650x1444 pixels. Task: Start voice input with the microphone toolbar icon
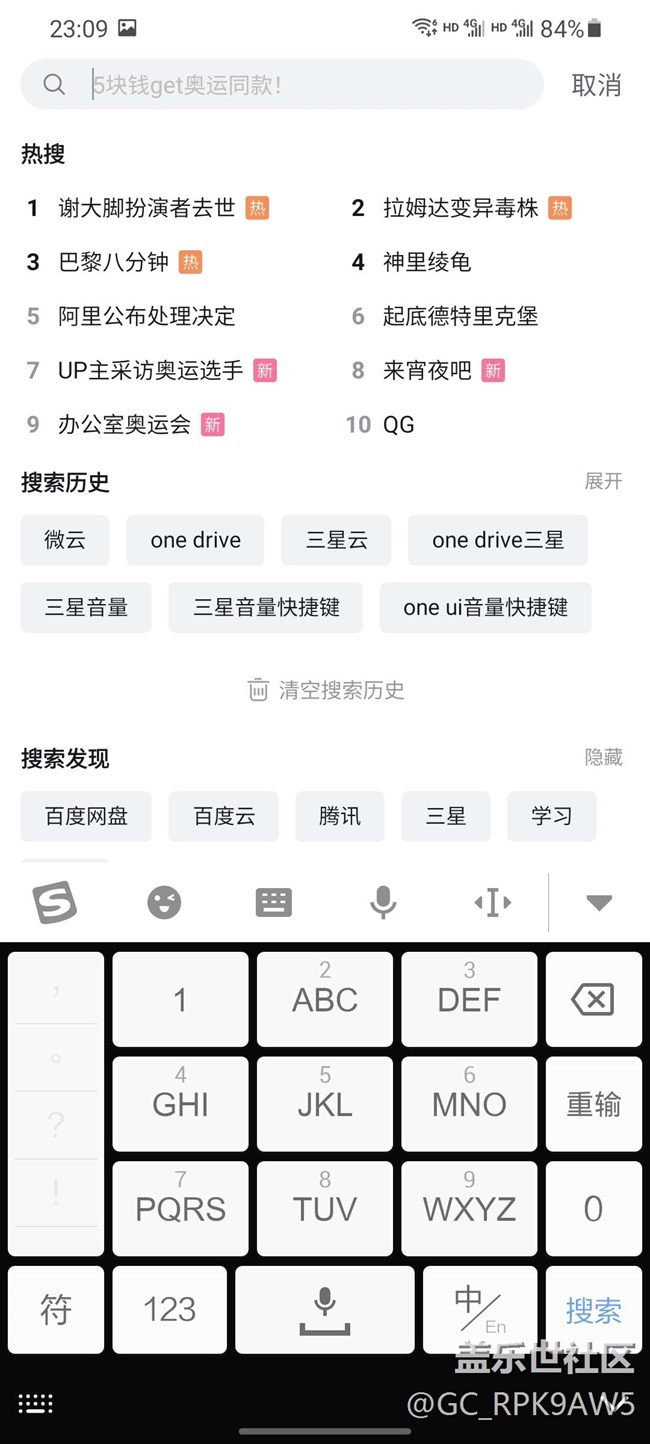[382, 903]
